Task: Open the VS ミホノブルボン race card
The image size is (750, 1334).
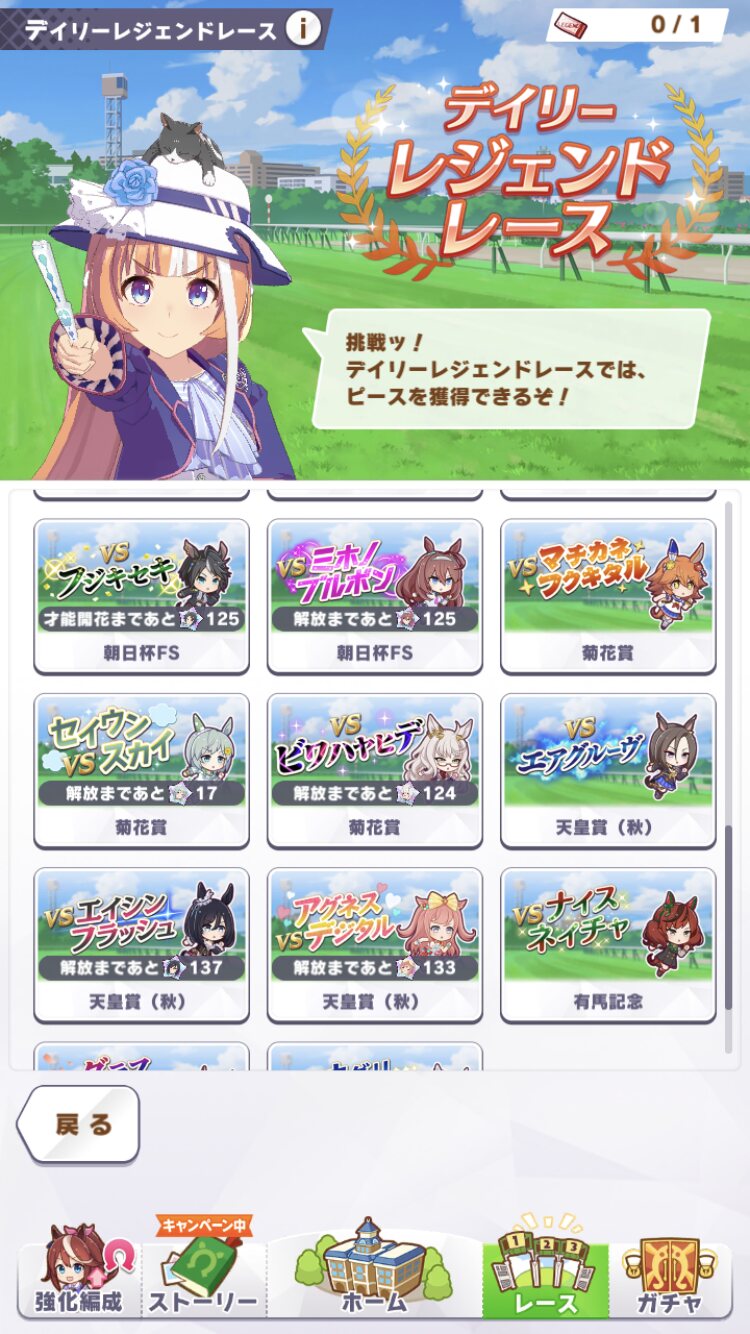Action: pyautogui.click(x=375, y=596)
